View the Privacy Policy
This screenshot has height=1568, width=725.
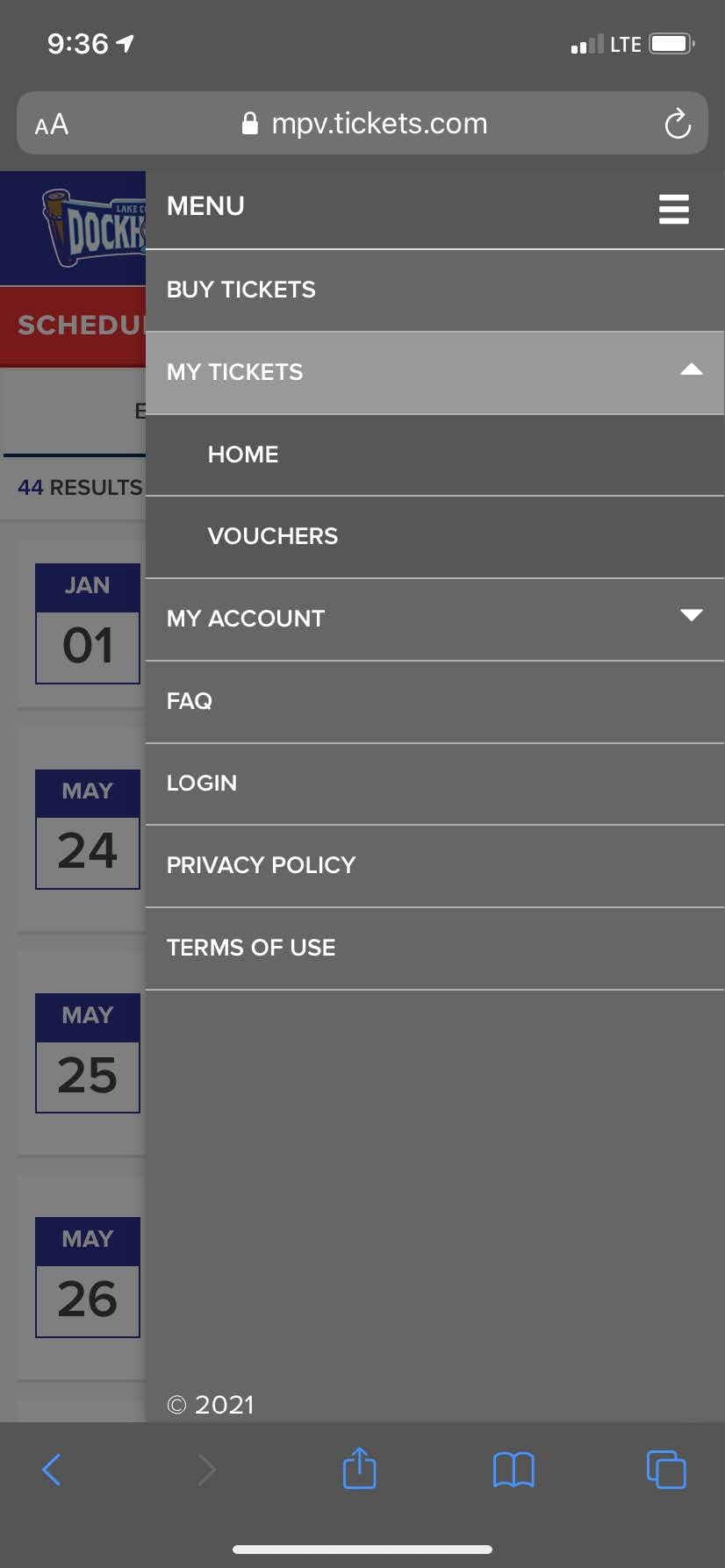pos(434,866)
